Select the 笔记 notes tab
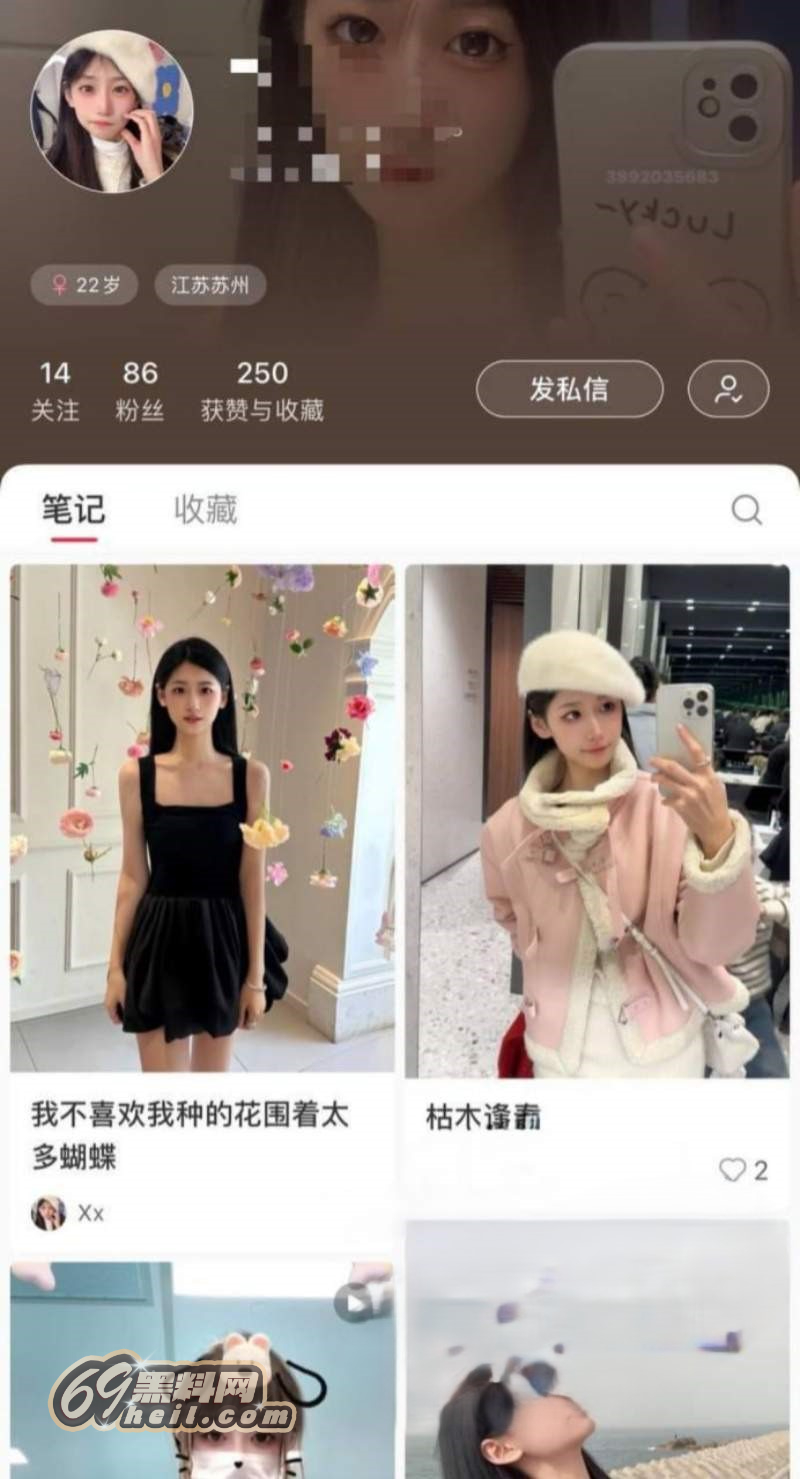Screen dimensions: 800x1479 point(73,510)
